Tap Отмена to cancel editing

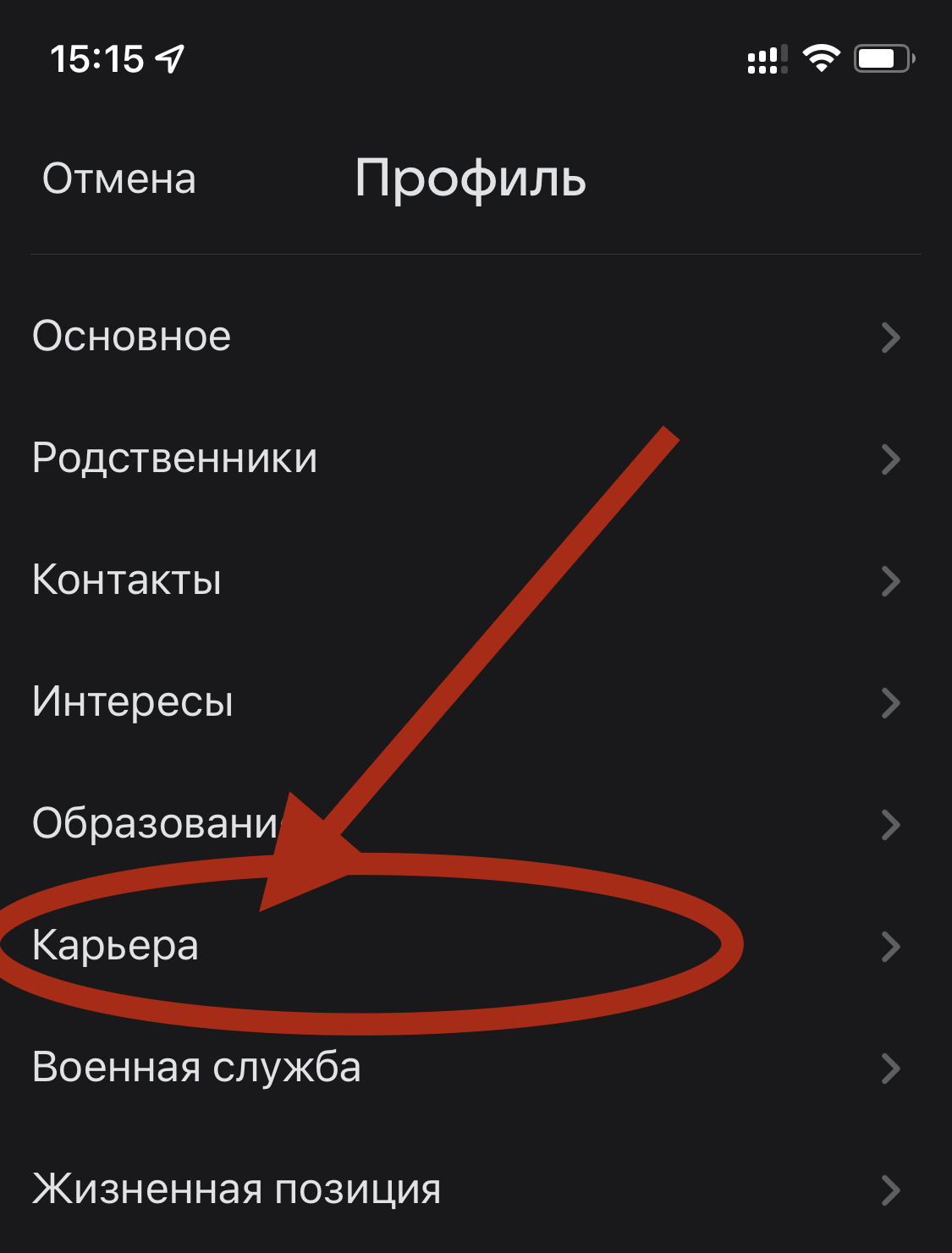coord(119,179)
